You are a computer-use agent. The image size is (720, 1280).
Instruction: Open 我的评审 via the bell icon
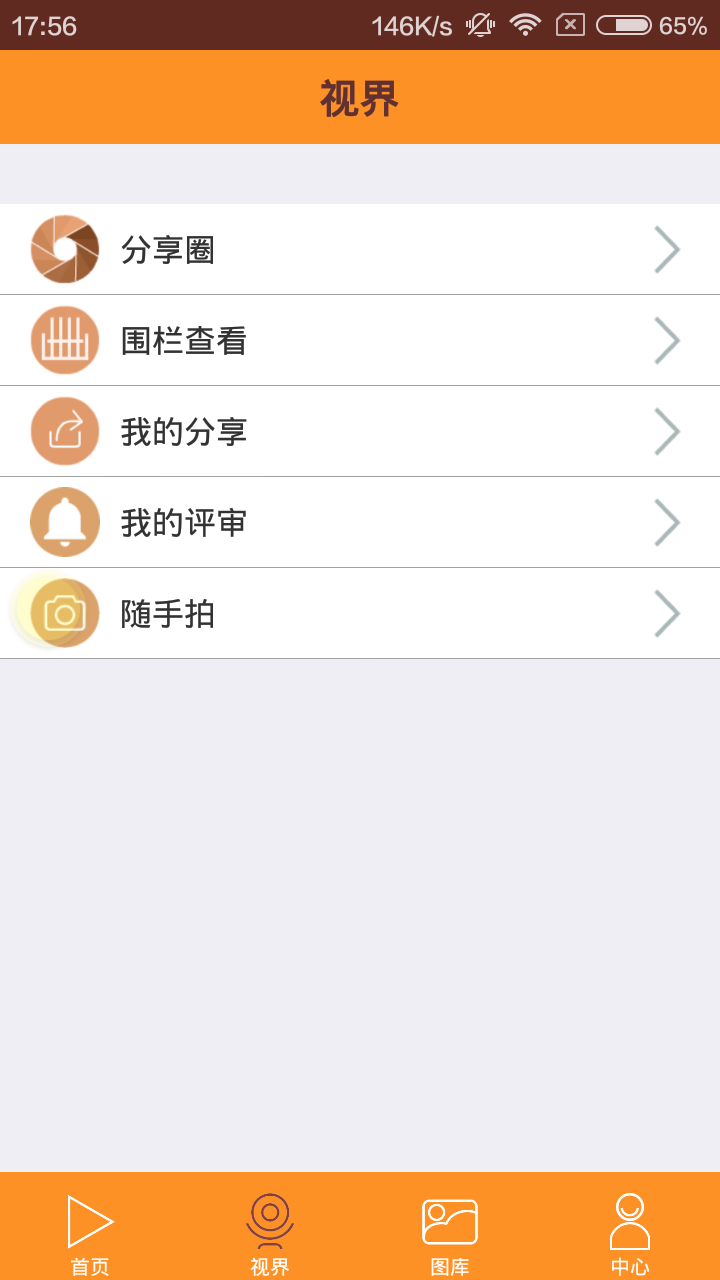(64, 521)
